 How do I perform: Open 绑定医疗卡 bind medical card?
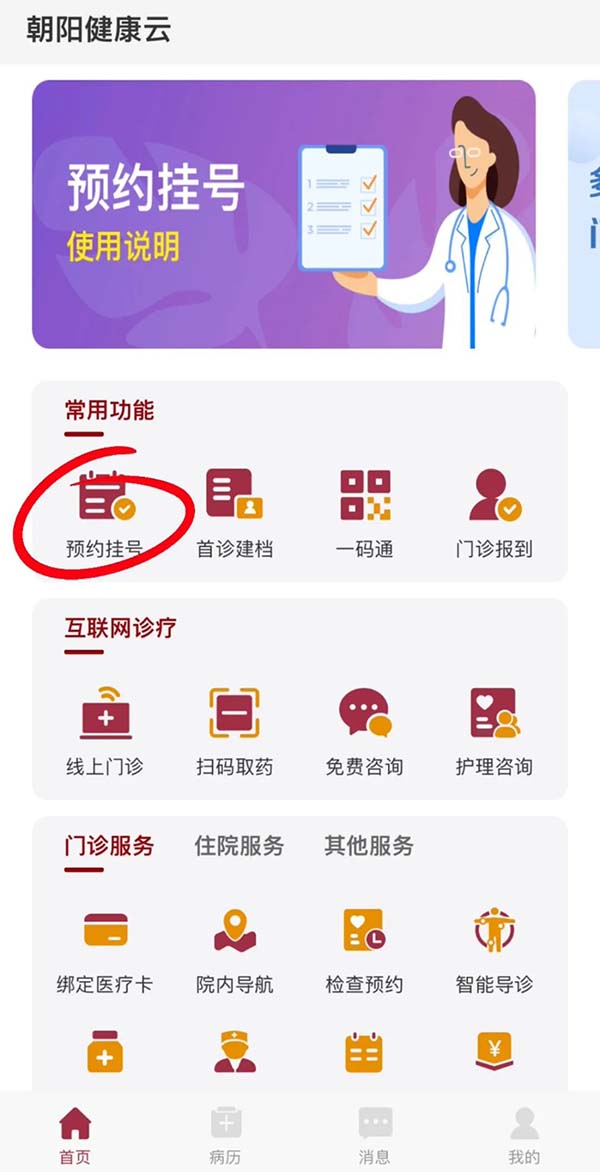pos(105,950)
